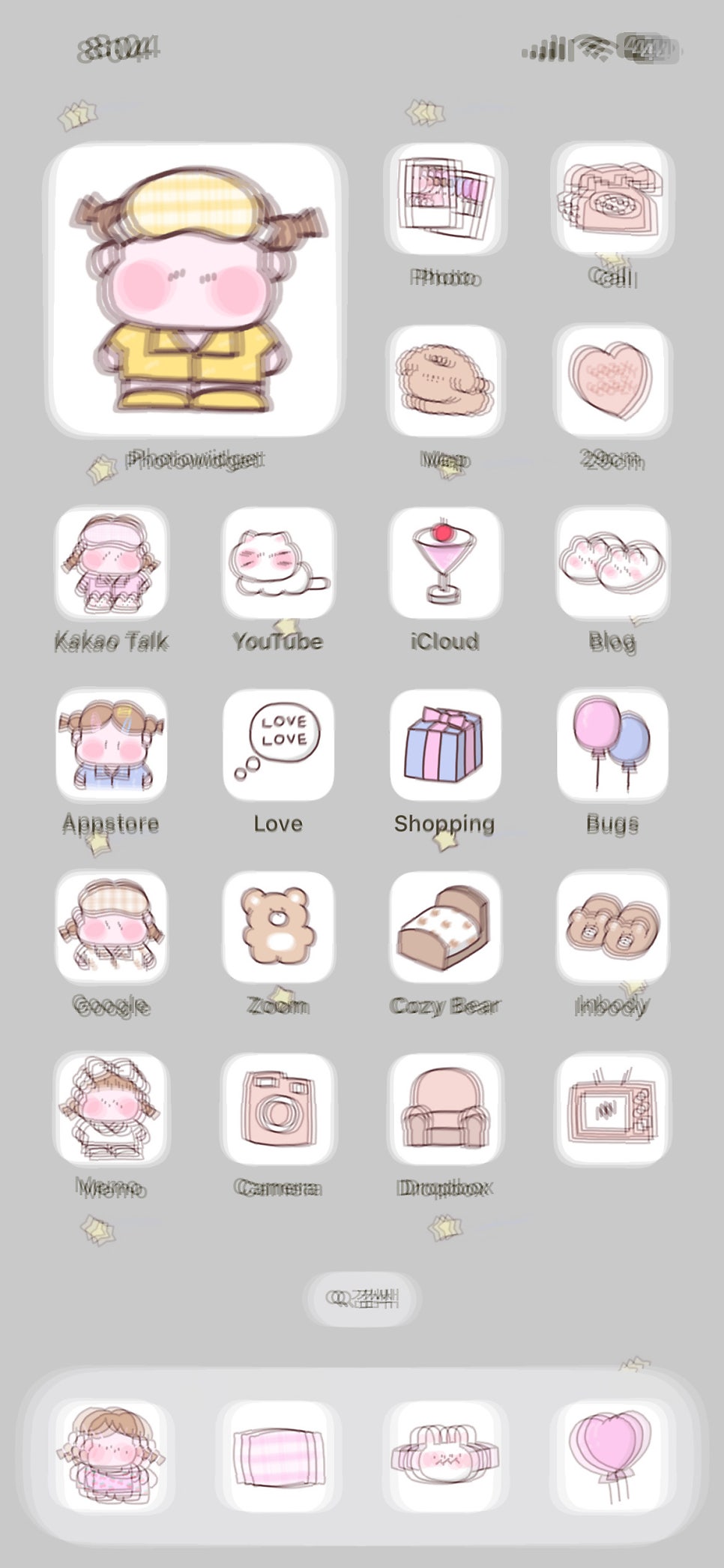Open YouTube
Viewport: 724px width, 1568px height.
coord(278,562)
